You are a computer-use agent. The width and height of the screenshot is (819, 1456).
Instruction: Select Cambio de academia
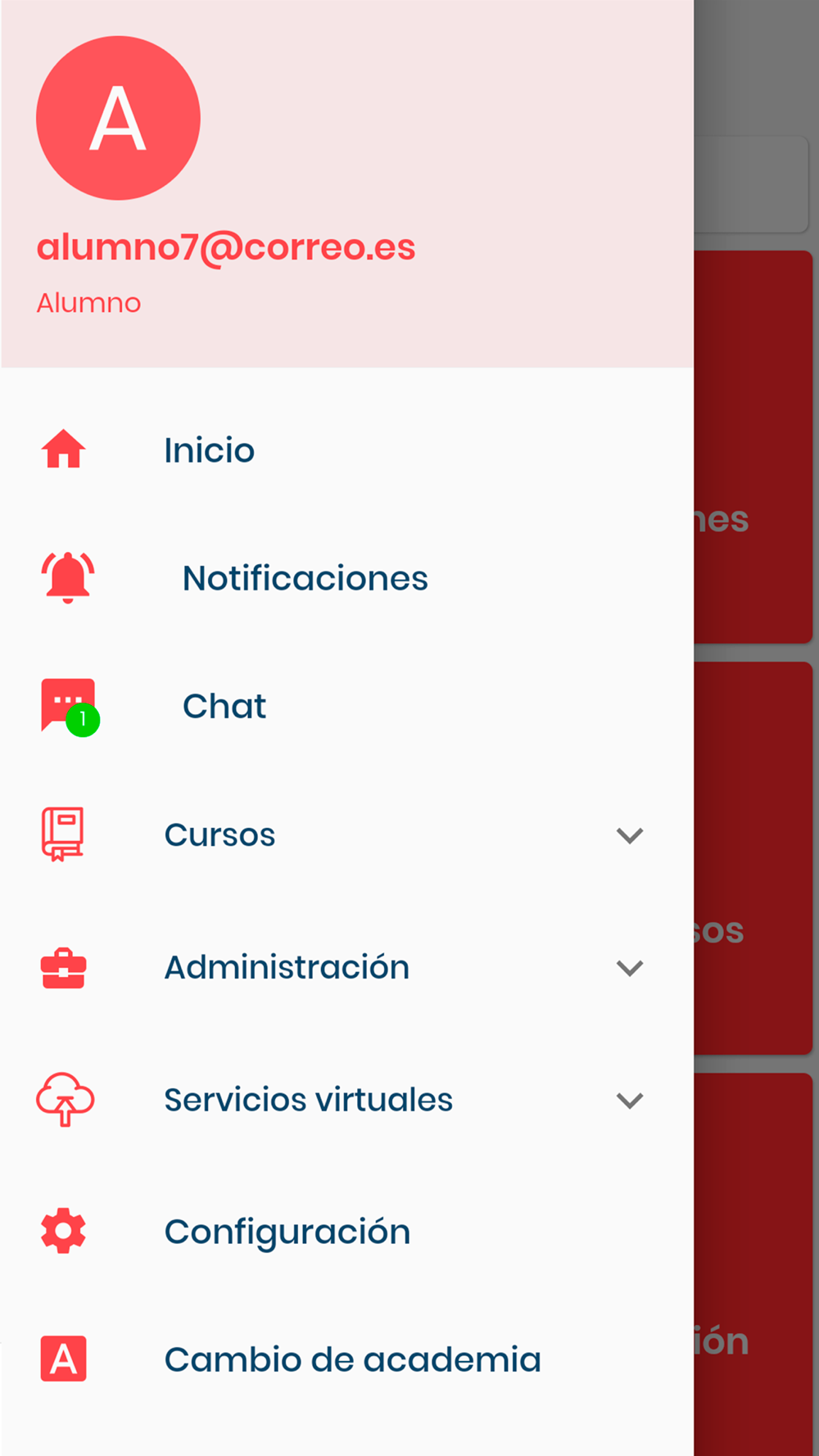[x=352, y=1359]
